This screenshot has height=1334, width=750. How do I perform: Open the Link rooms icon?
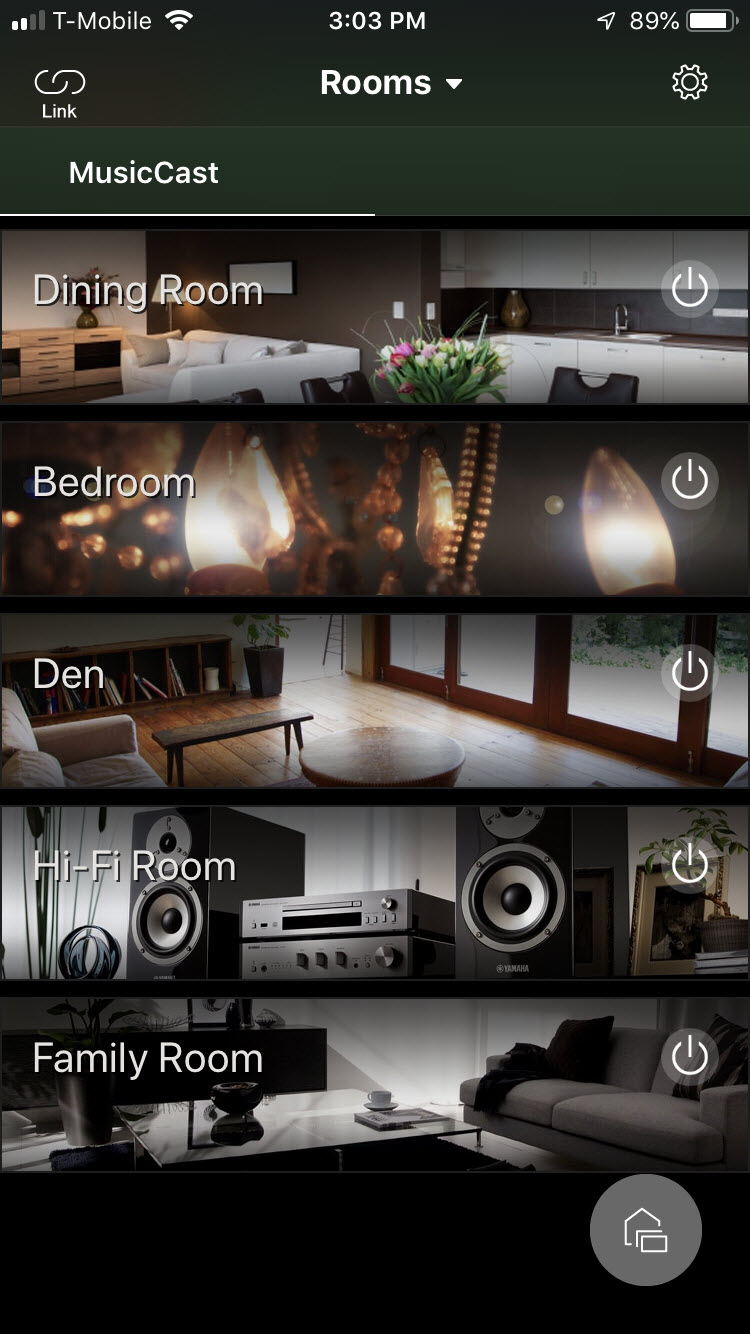click(59, 93)
